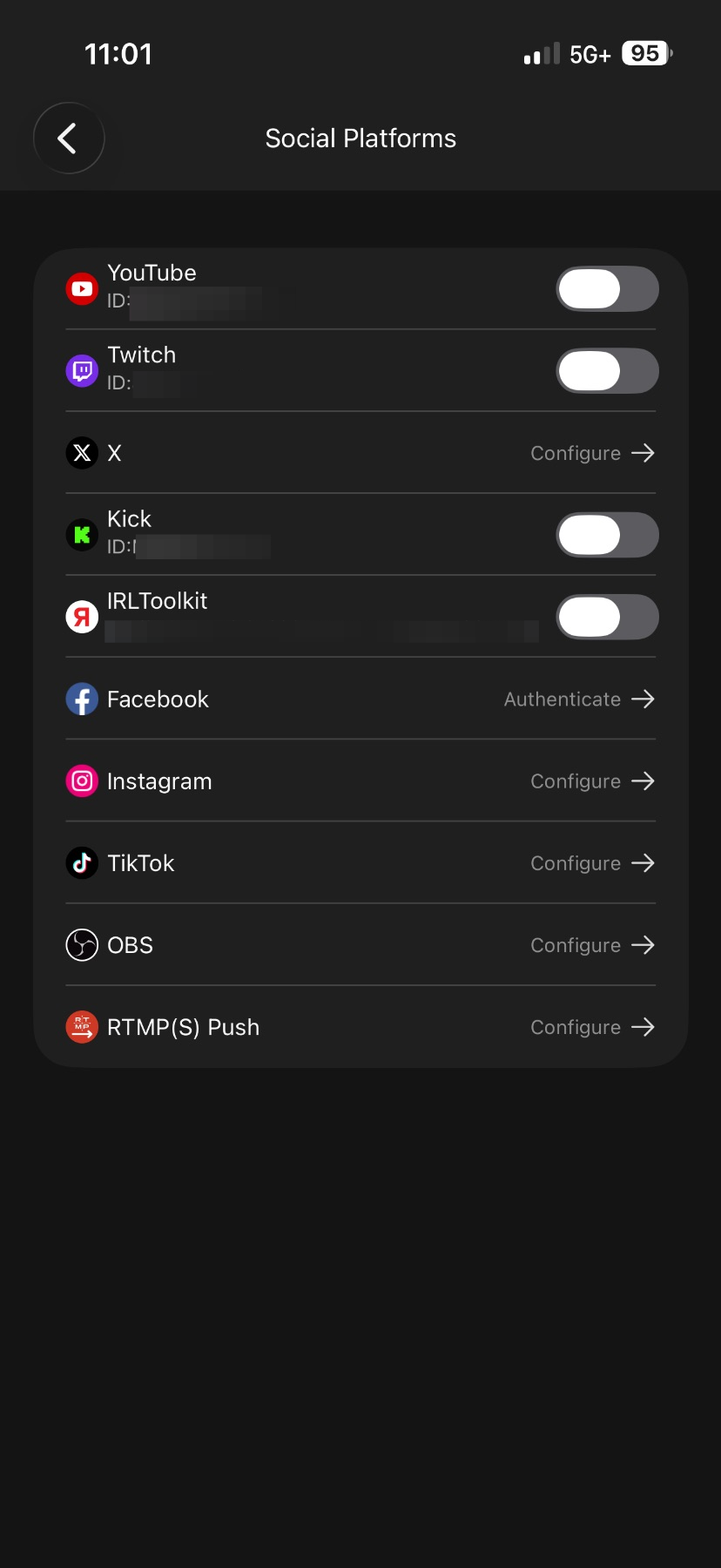Select the X platform icon

pos(81,452)
